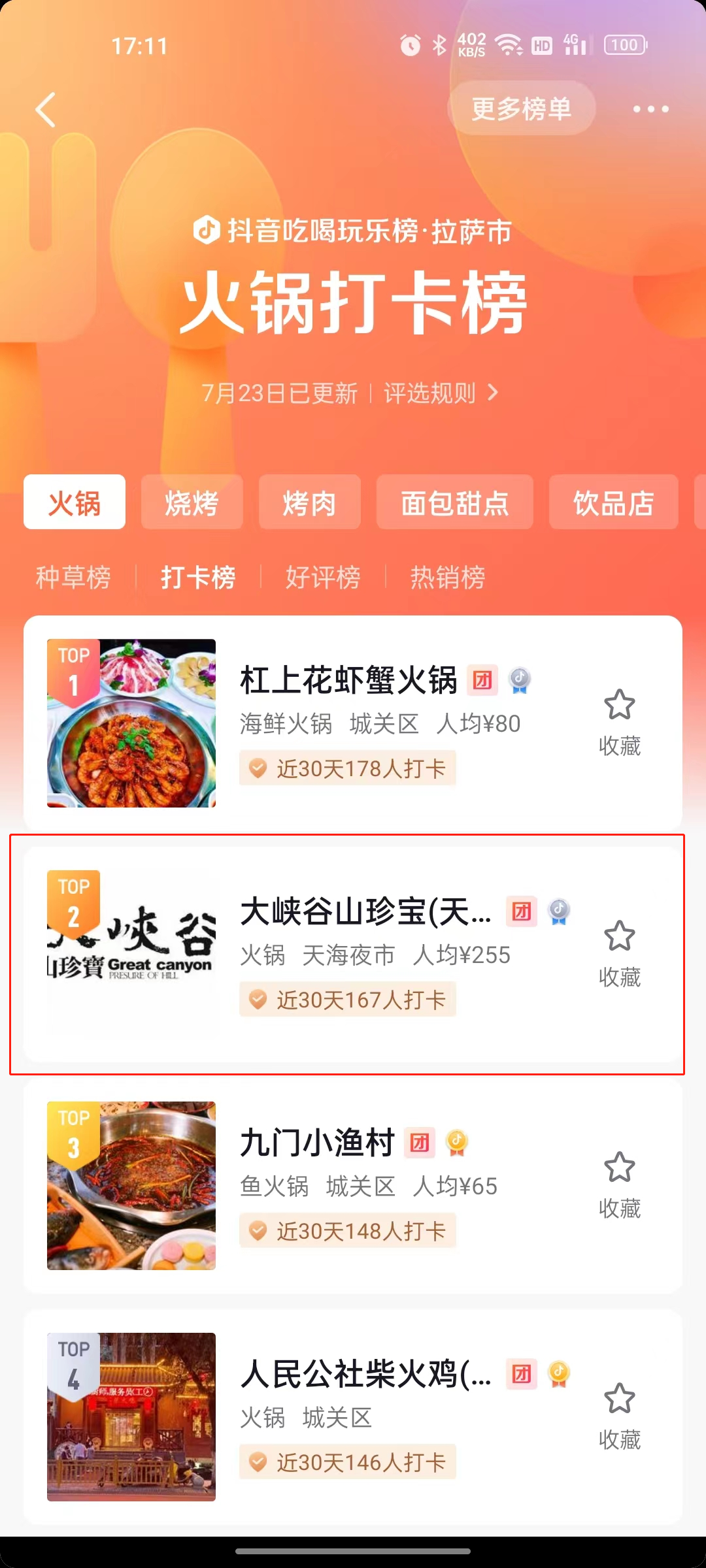Image resolution: width=706 pixels, height=1568 pixels.
Task: Select the 种草榜 list
Action: [x=73, y=578]
